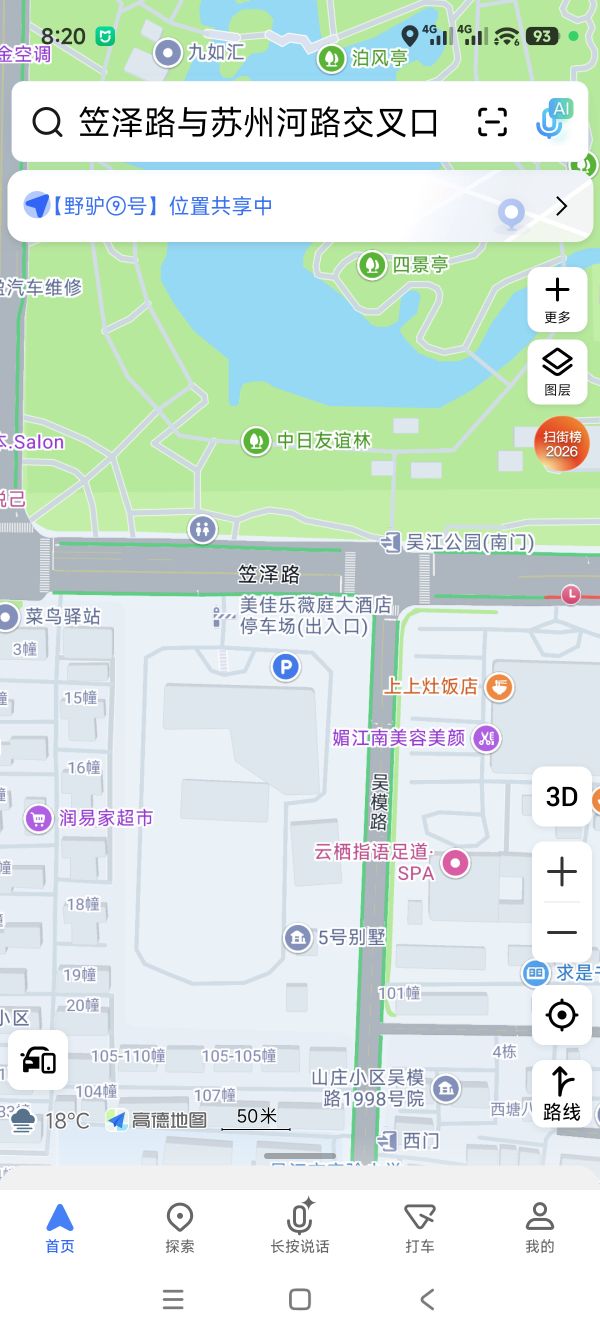Viewport: 600px width, 1335px height.
Task: Tap the system back button
Action: point(427,1299)
